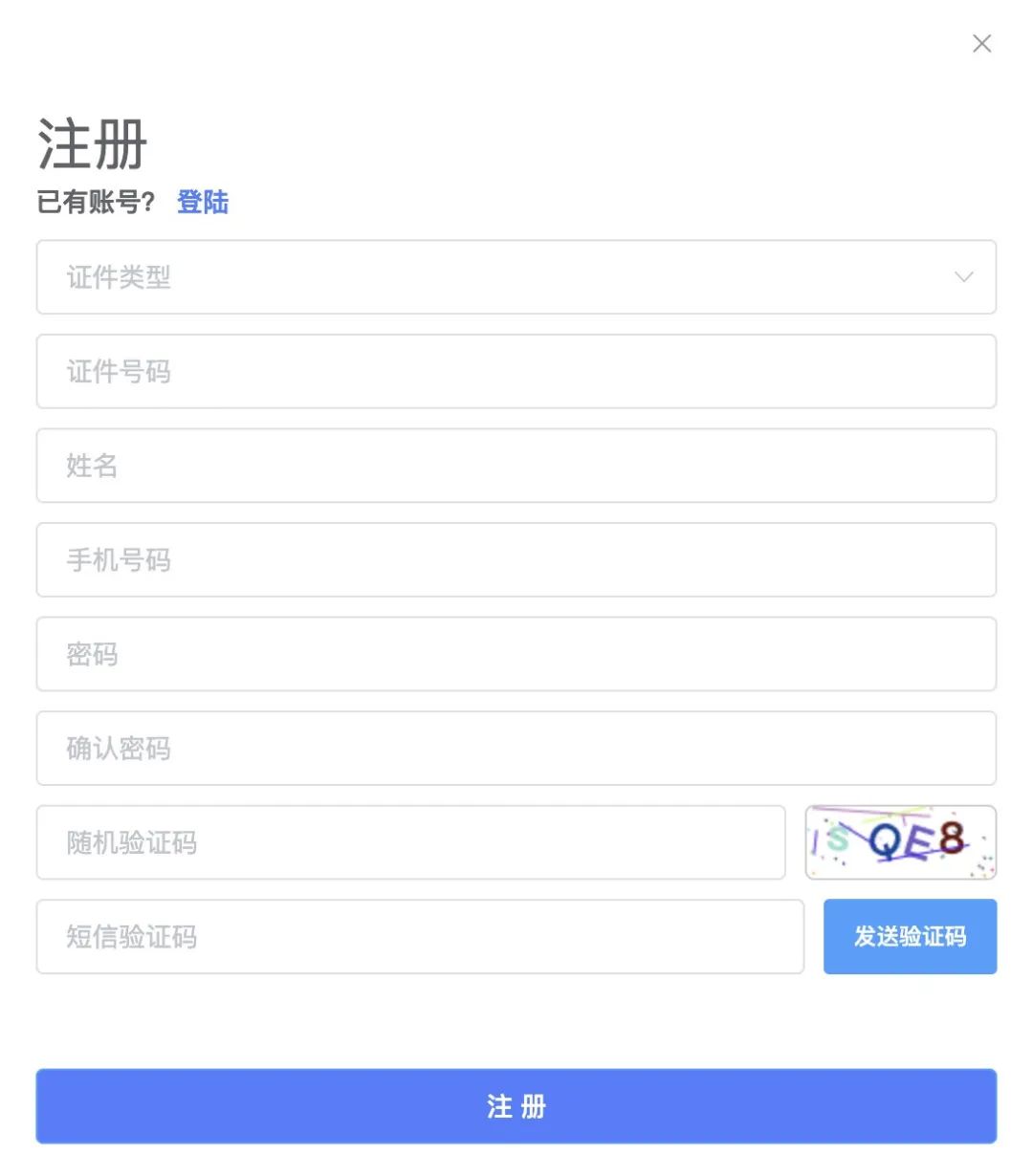Follow the 登陆 login link
The width and height of the screenshot is (1033, 1176).
point(203,203)
